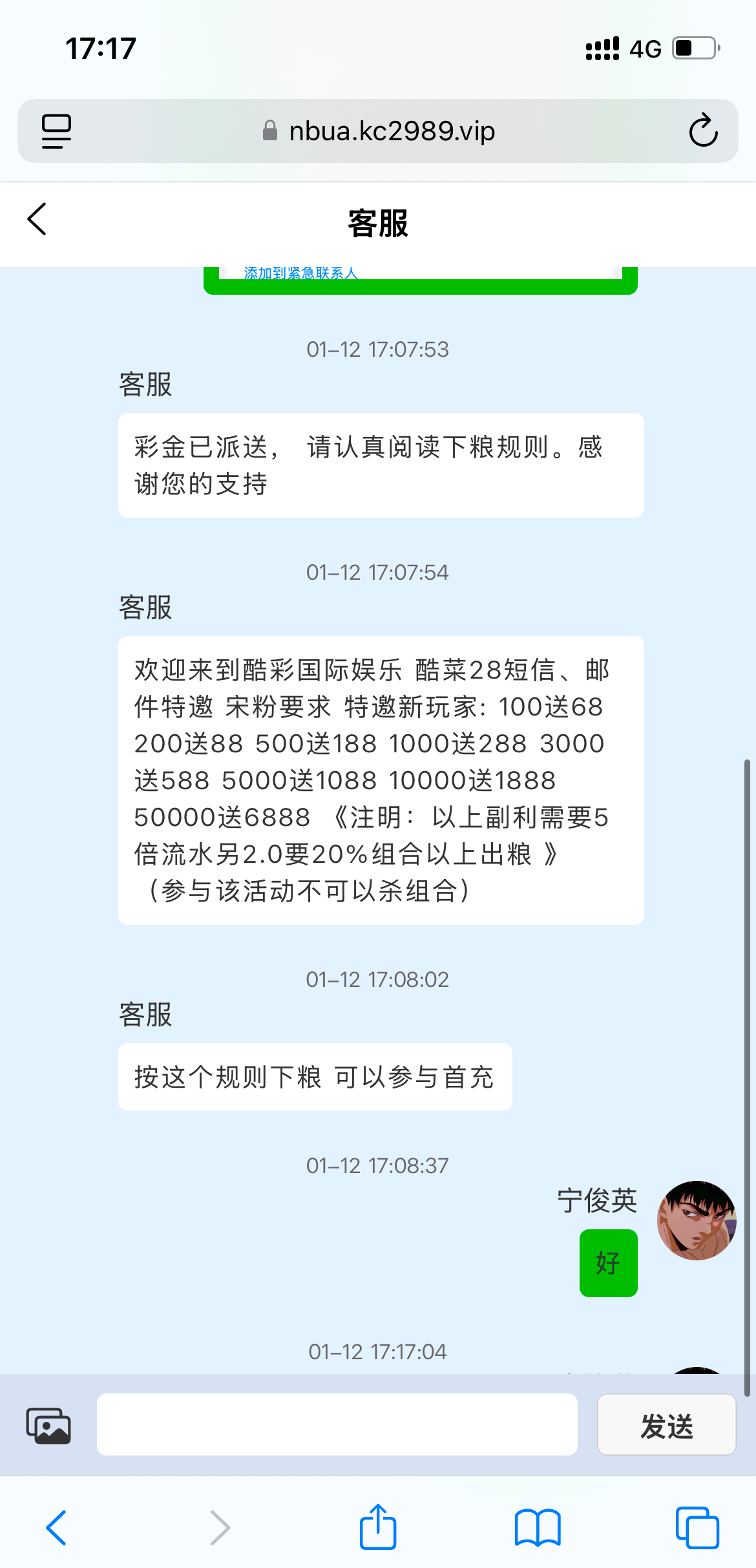Tap the 发送 send button

[666, 1425]
